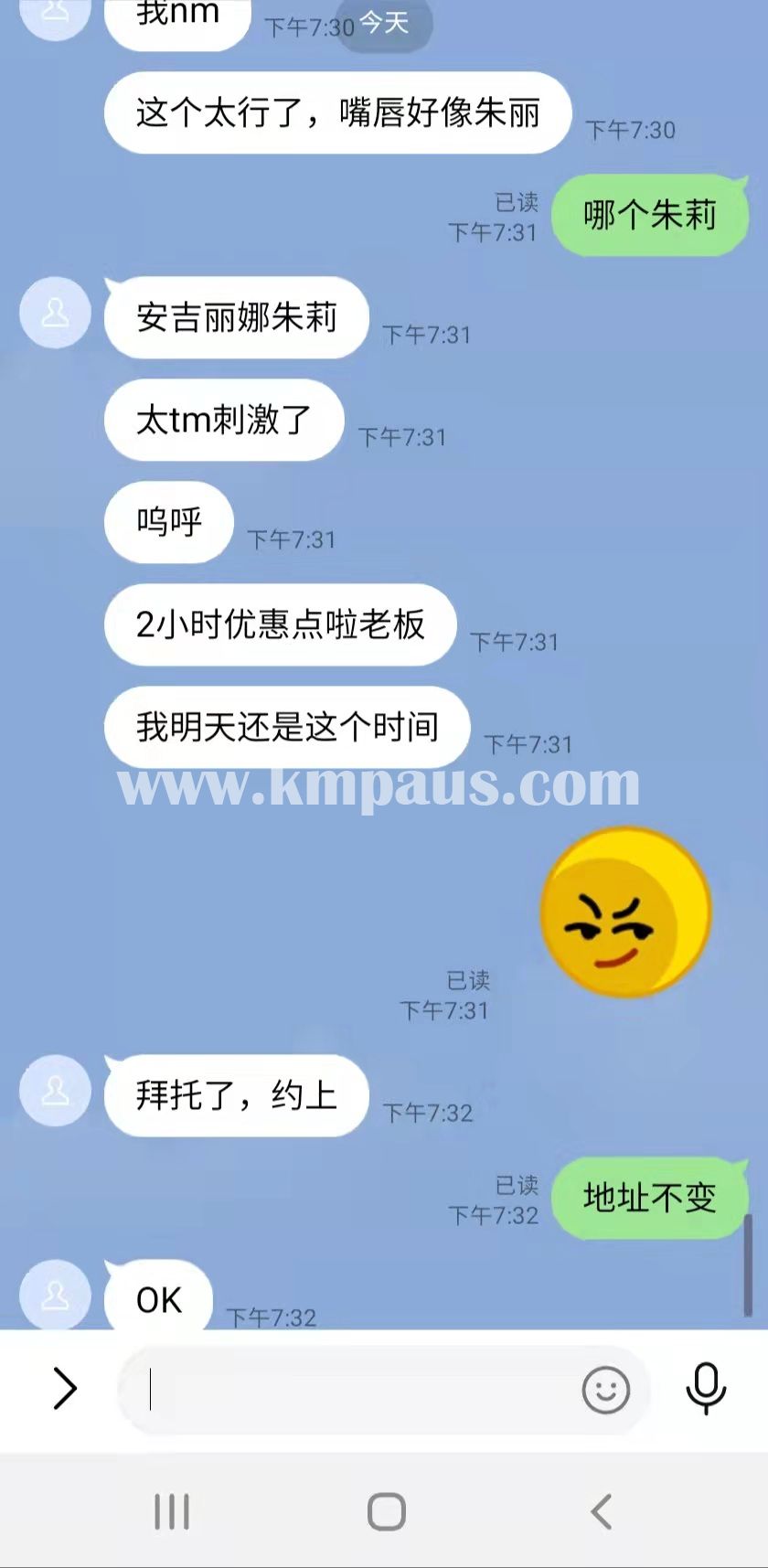Open the sender's avatar beside 拜托了，约上

(x=55, y=1091)
